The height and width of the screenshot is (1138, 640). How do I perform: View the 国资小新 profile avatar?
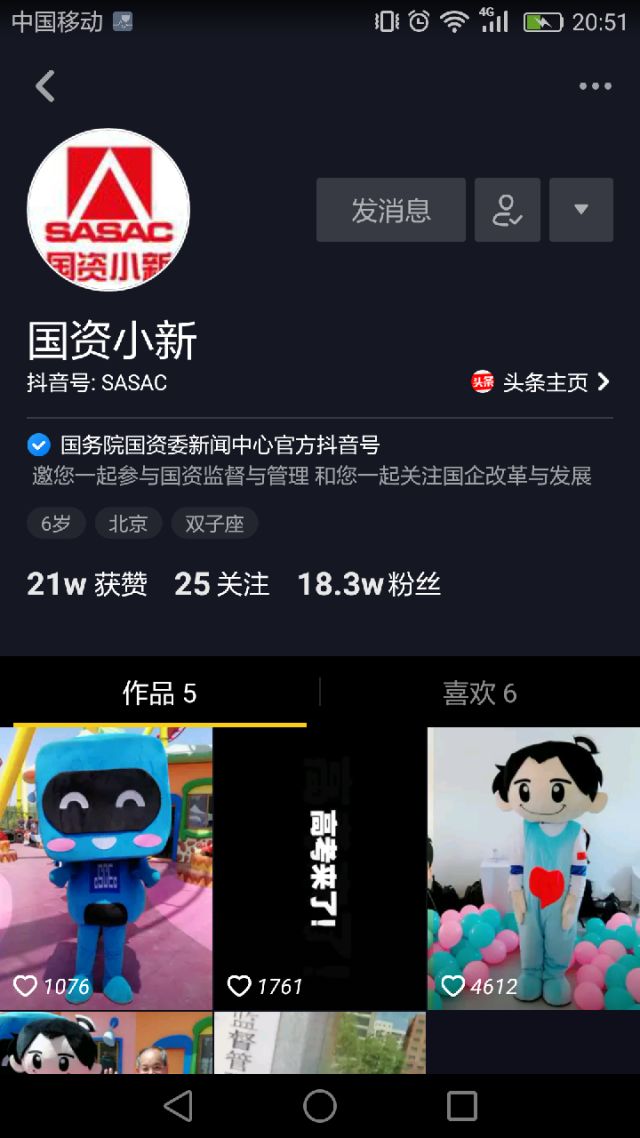pyautogui.click(x=108, y=210)
